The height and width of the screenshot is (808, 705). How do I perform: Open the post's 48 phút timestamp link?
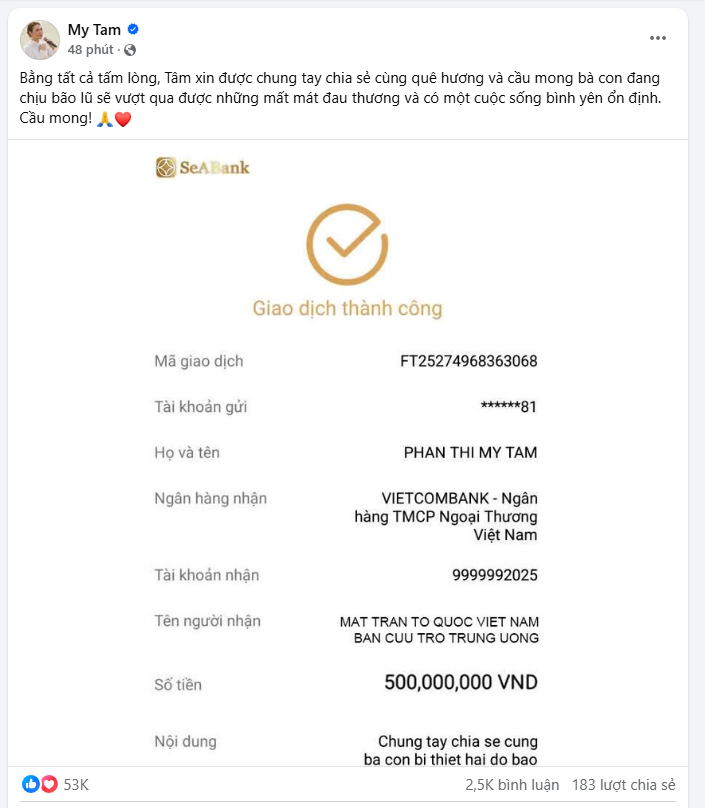click(91, 49)
